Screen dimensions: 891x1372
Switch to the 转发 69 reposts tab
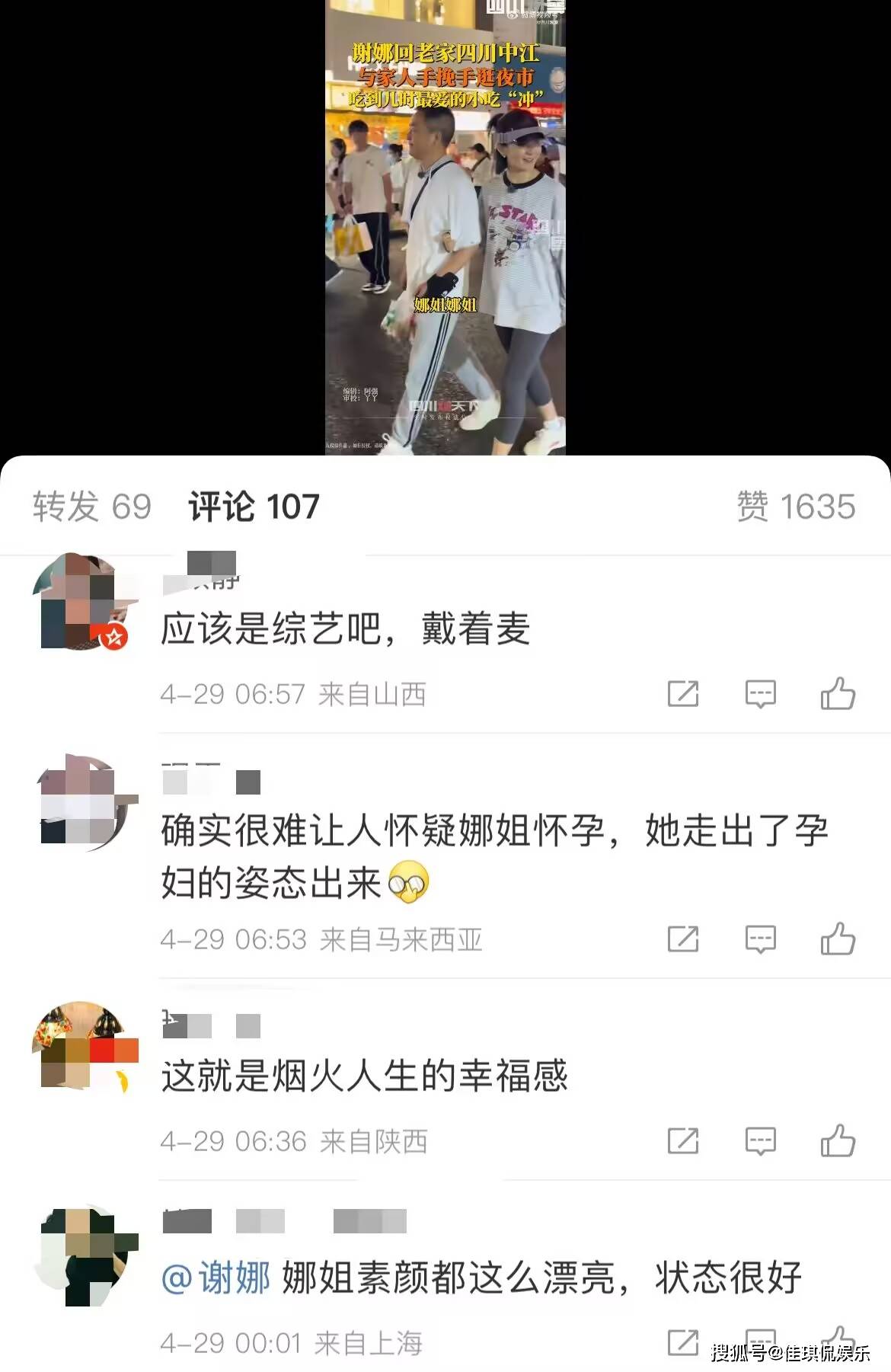[92, 507]
